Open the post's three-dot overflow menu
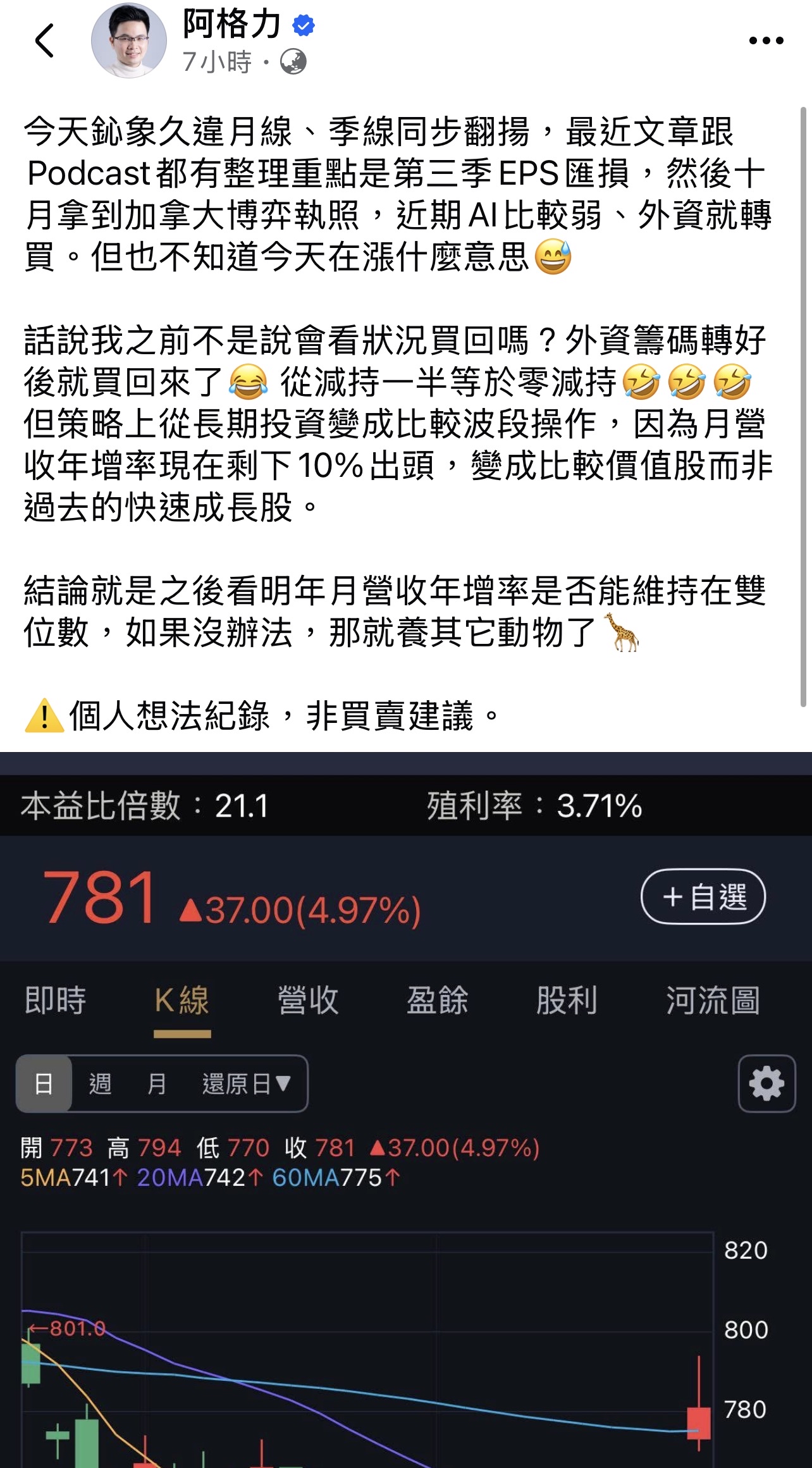812x1468 pixels. click(x=766, y=40)
